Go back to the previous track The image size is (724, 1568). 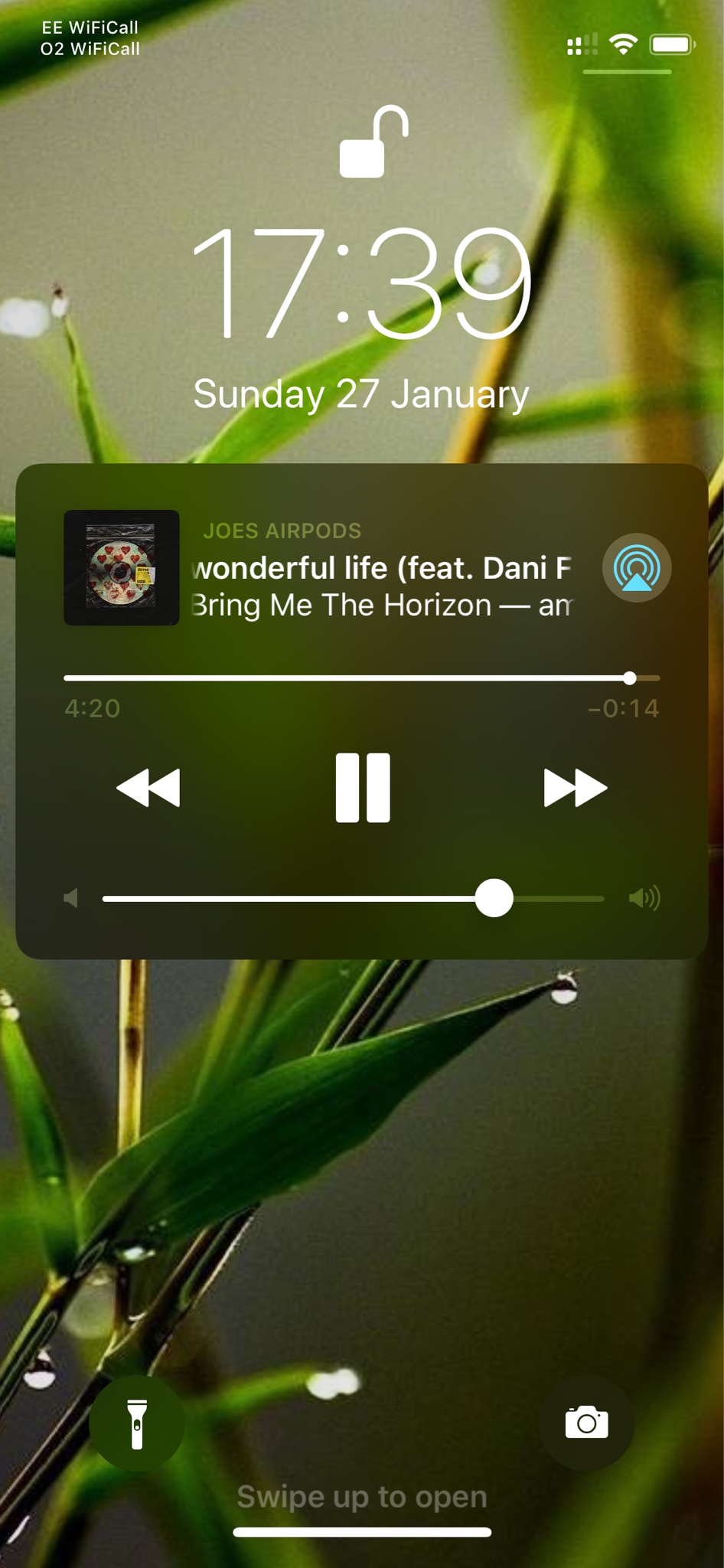[148, 788]
